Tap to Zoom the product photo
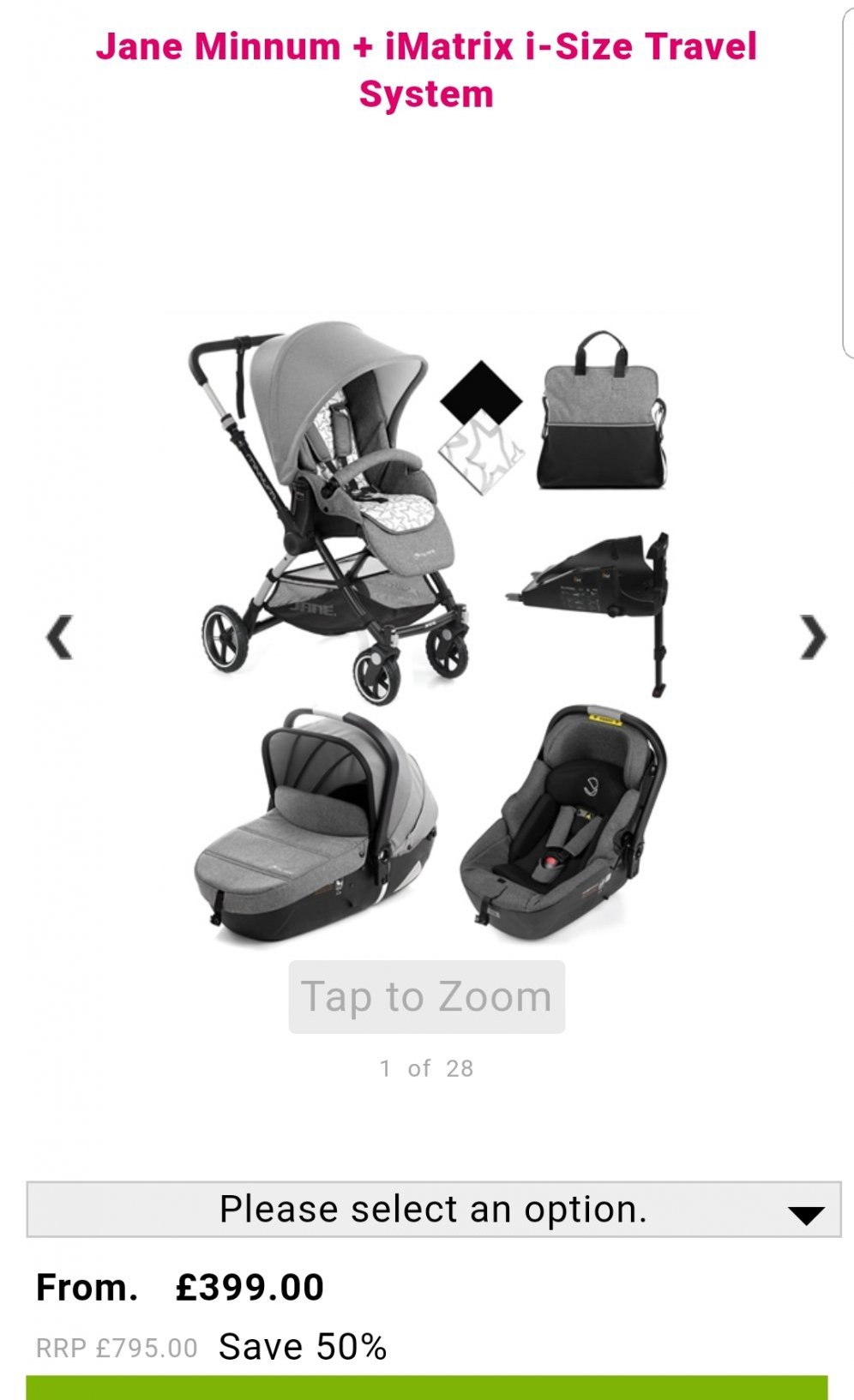The width and height of the screenshot is (854, 1400). pos(426,997)
